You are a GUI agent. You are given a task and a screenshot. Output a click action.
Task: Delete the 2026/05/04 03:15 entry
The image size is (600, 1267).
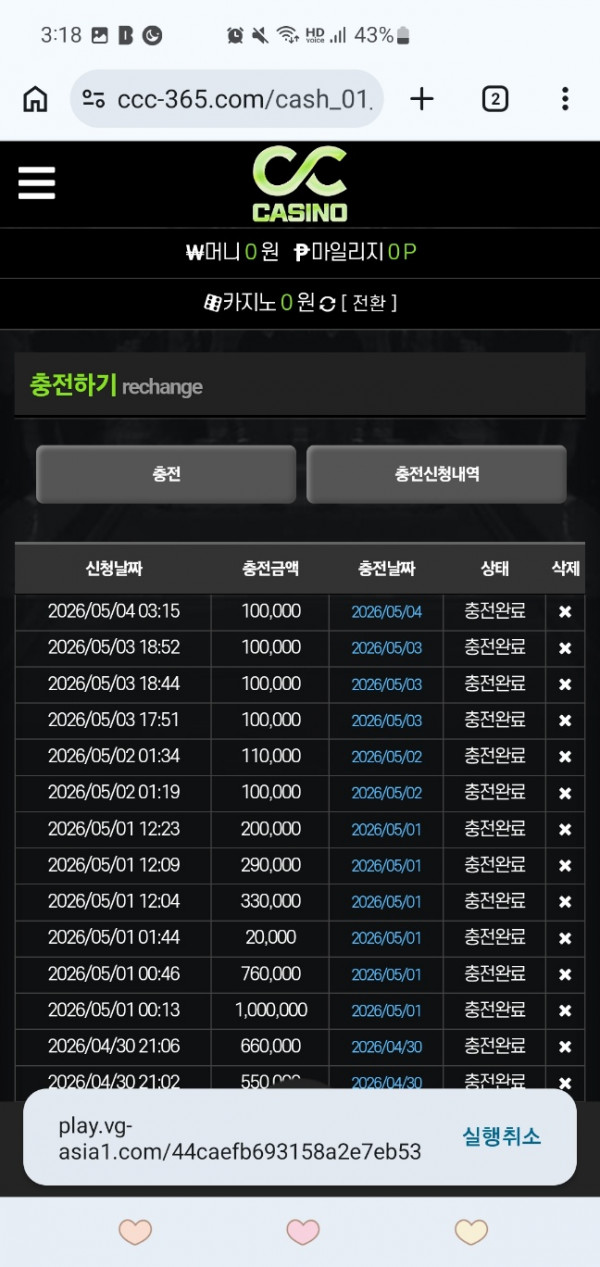[565, 612]
